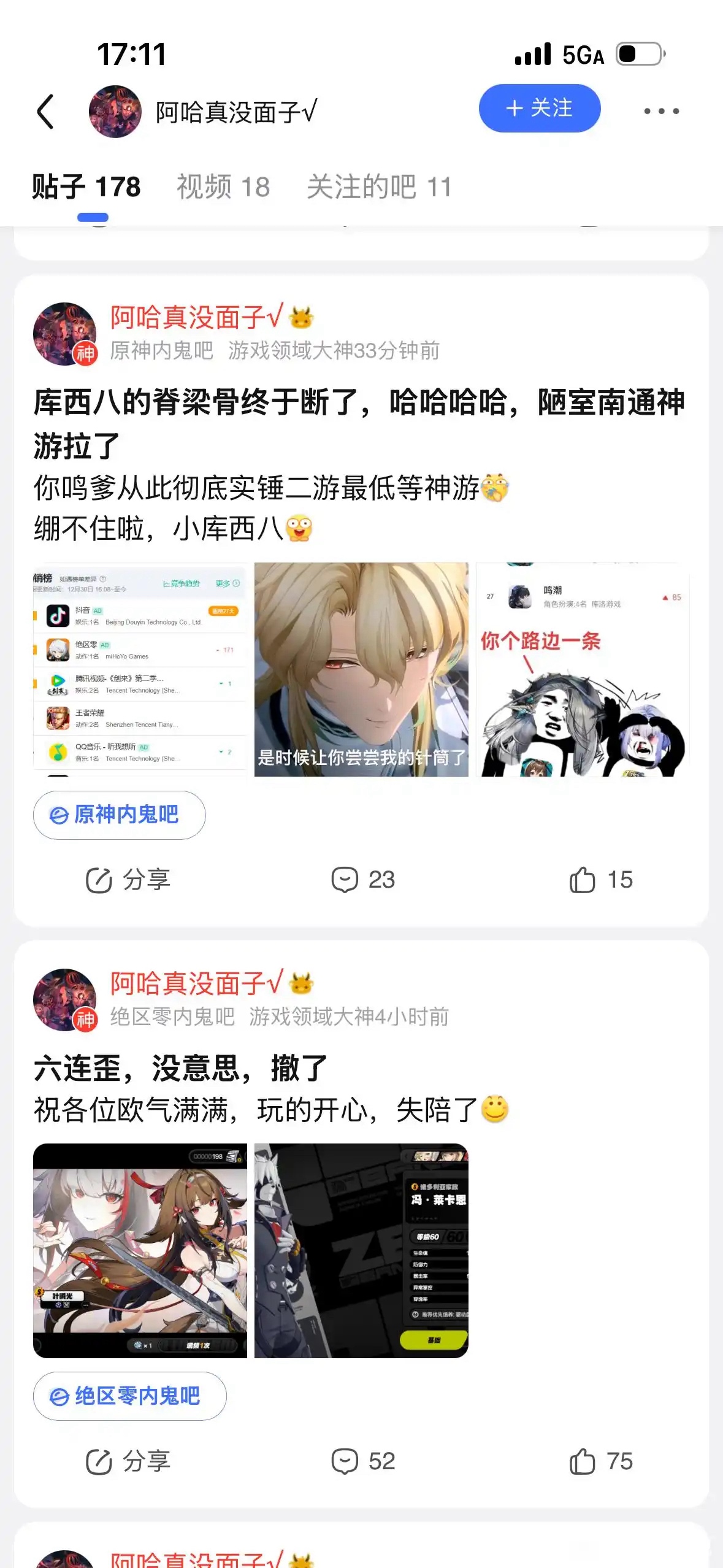Switch to the 视频 18 tab
The image size is (723, 1568).
pos(223,186)
